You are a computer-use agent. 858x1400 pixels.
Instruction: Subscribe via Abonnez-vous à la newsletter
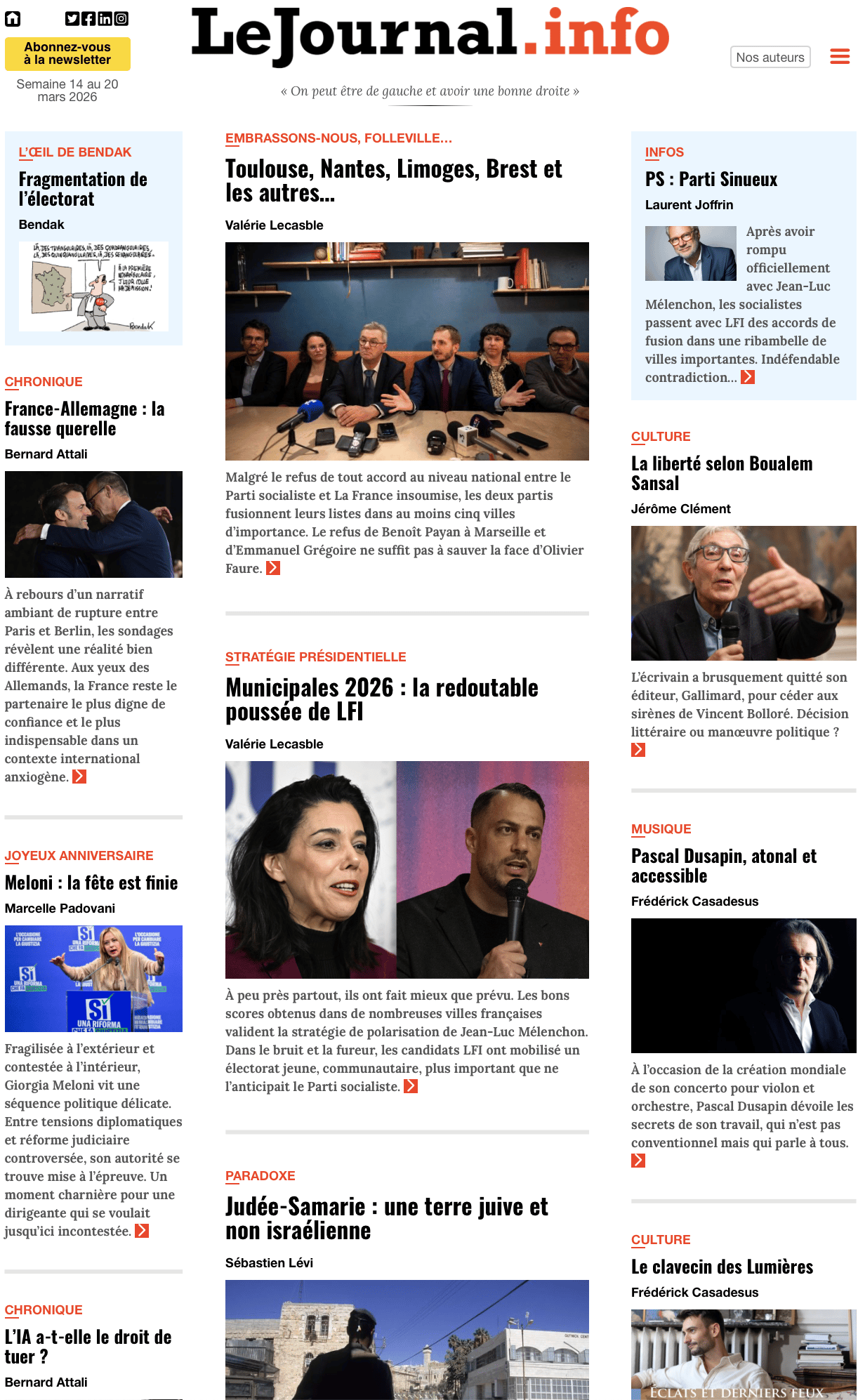67,53
